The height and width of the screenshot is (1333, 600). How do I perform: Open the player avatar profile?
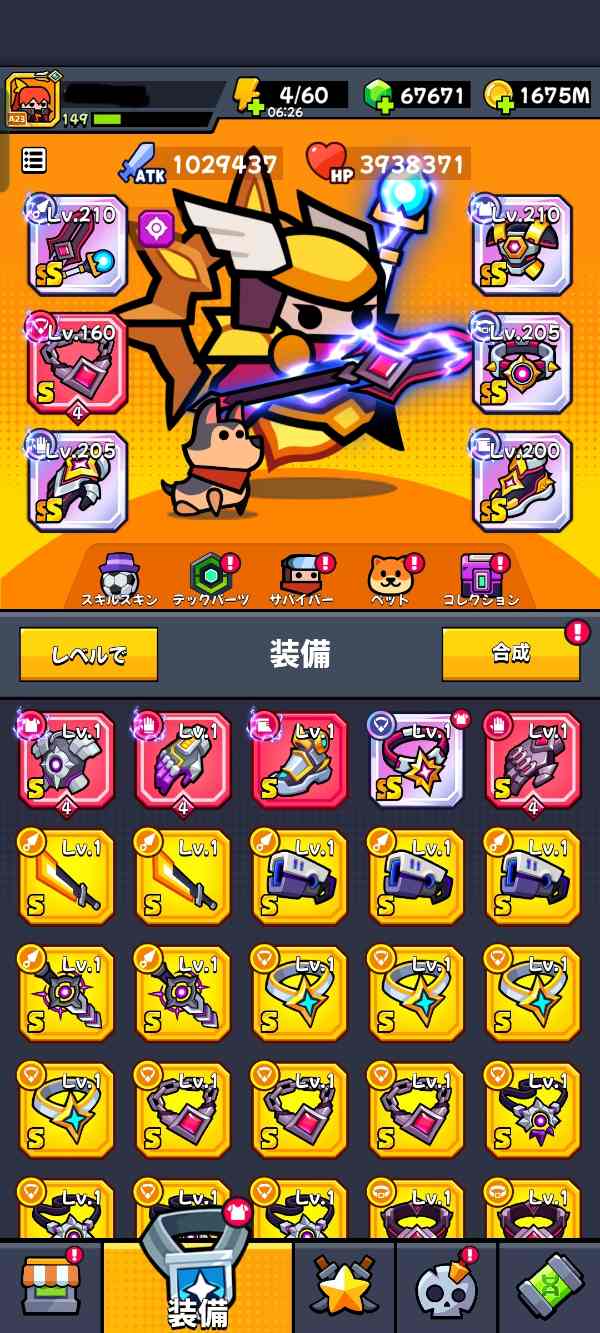(x=33, y=100)
